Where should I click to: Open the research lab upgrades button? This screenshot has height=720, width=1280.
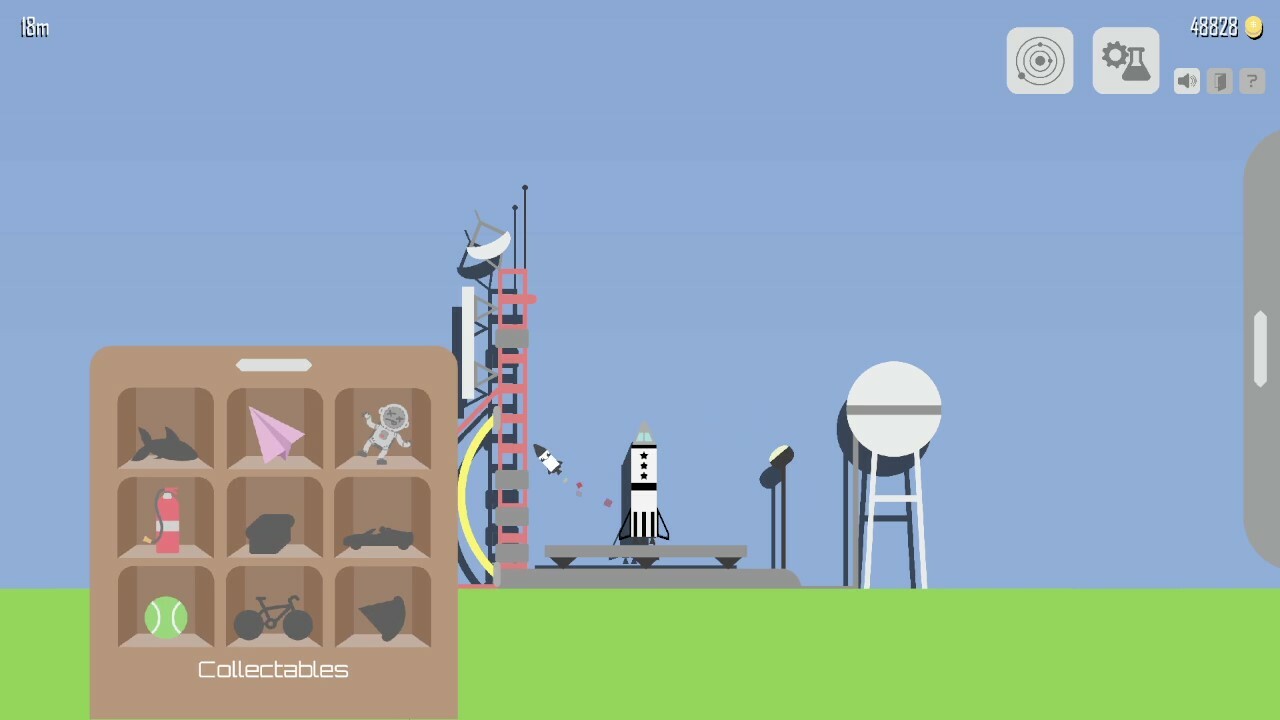coord(1126,61)
